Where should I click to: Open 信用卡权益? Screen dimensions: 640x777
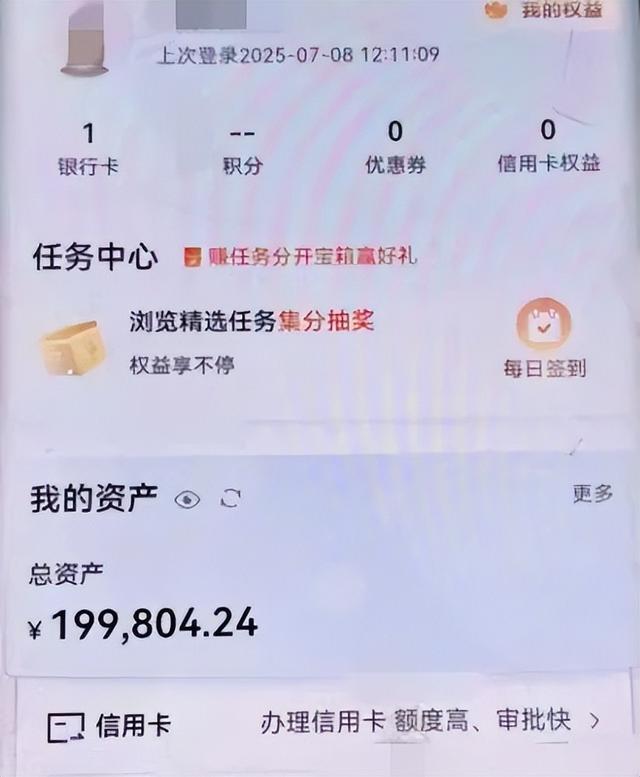[x=548, y=148]
